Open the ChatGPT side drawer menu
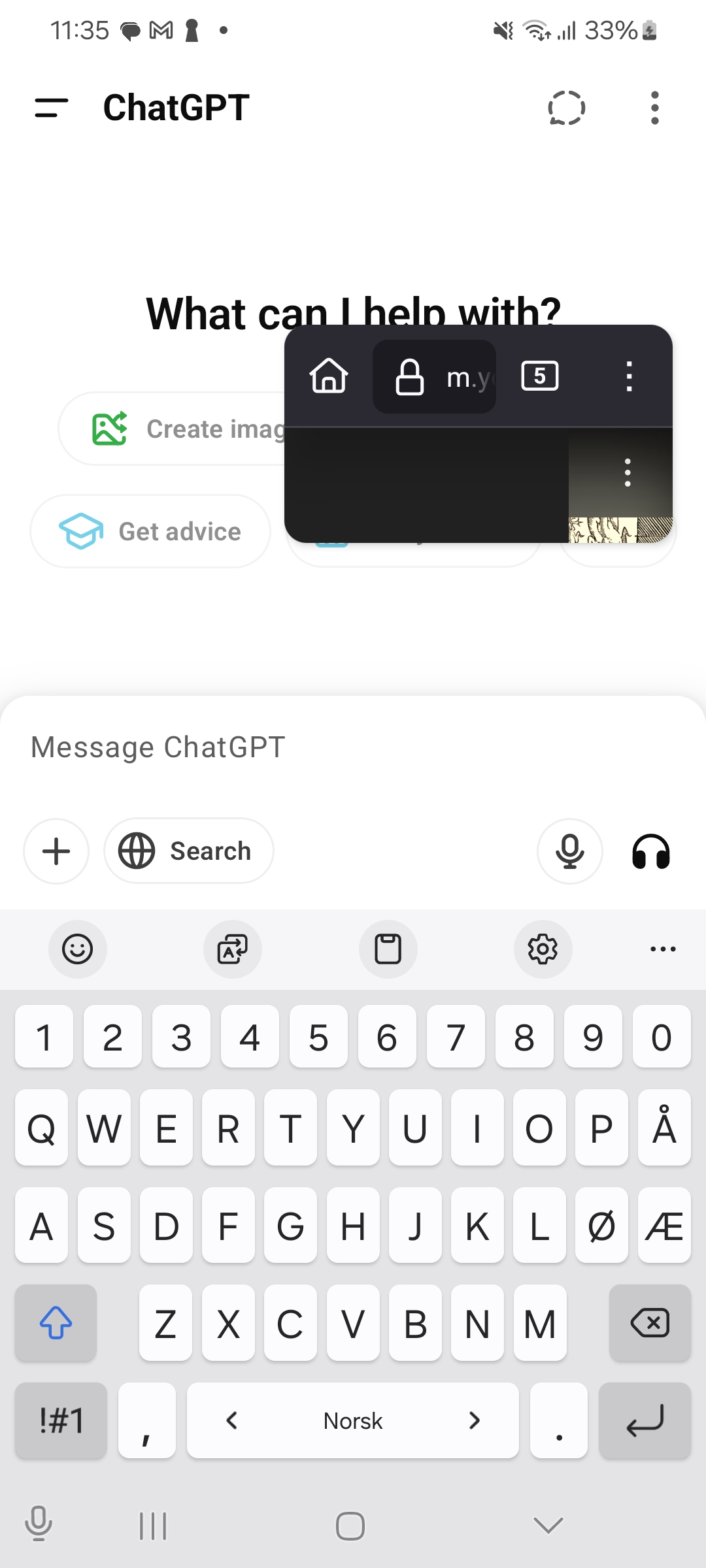Viewport: 706px width, 1568px height. [x=52, y=108]
